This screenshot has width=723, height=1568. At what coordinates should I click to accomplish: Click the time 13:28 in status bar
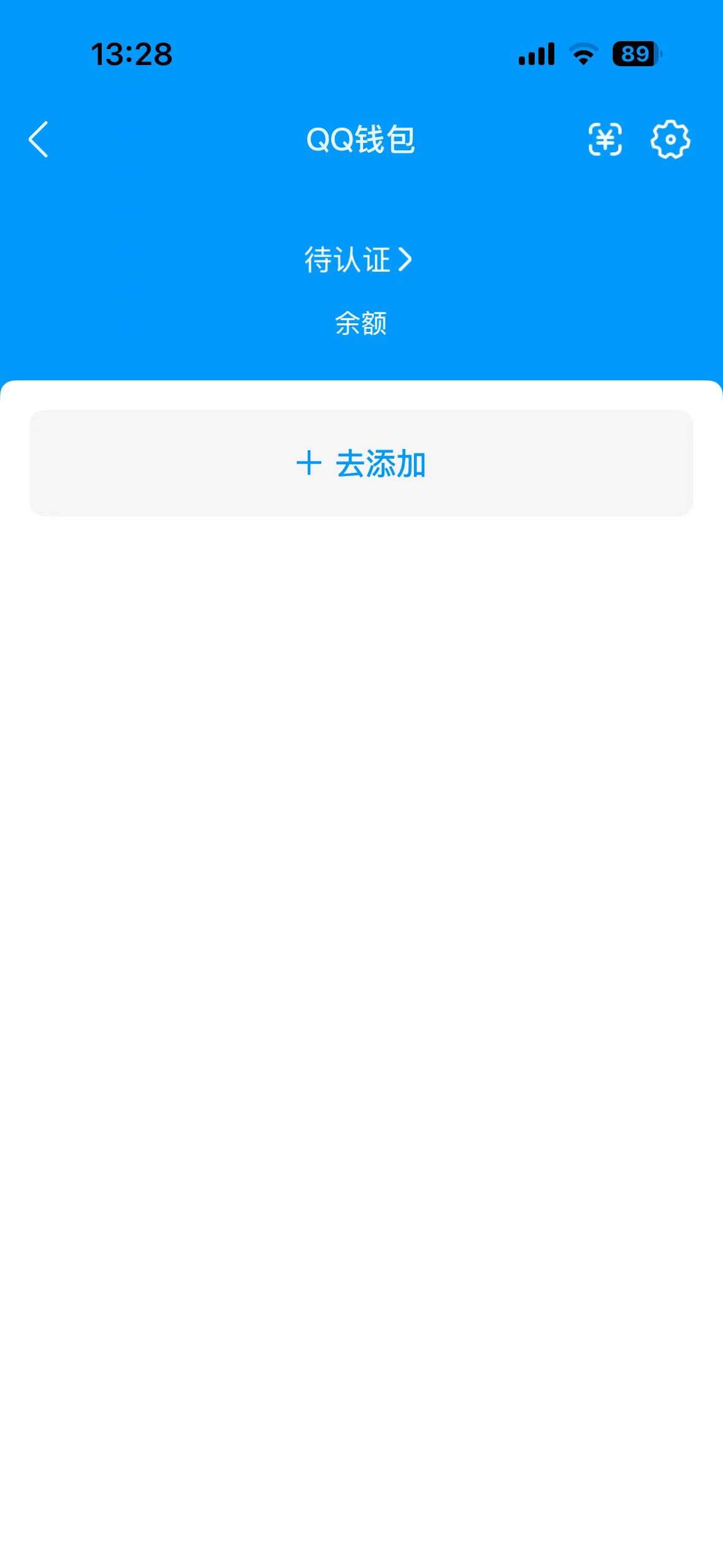pos(131,55)
